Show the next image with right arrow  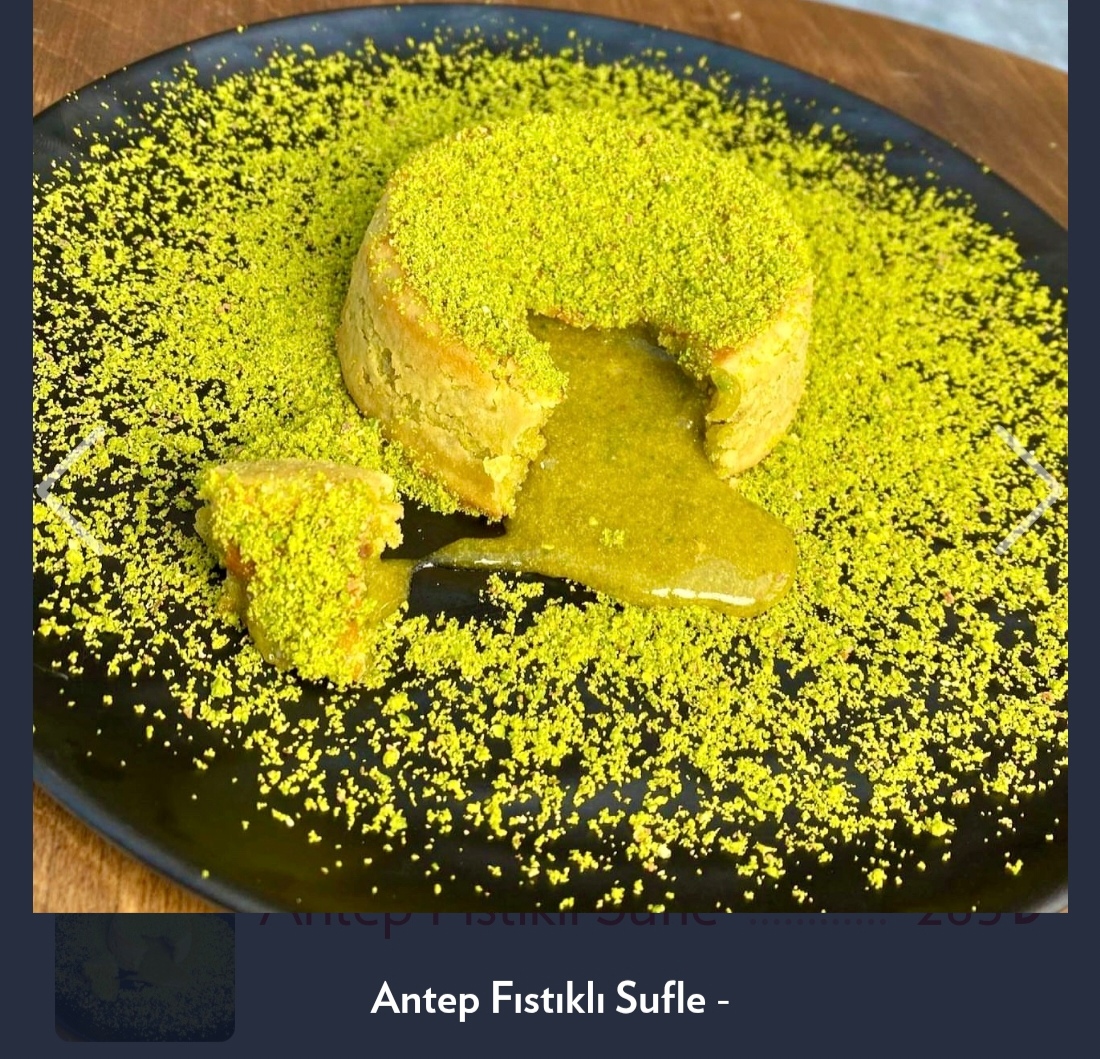tap(1028, 490)
